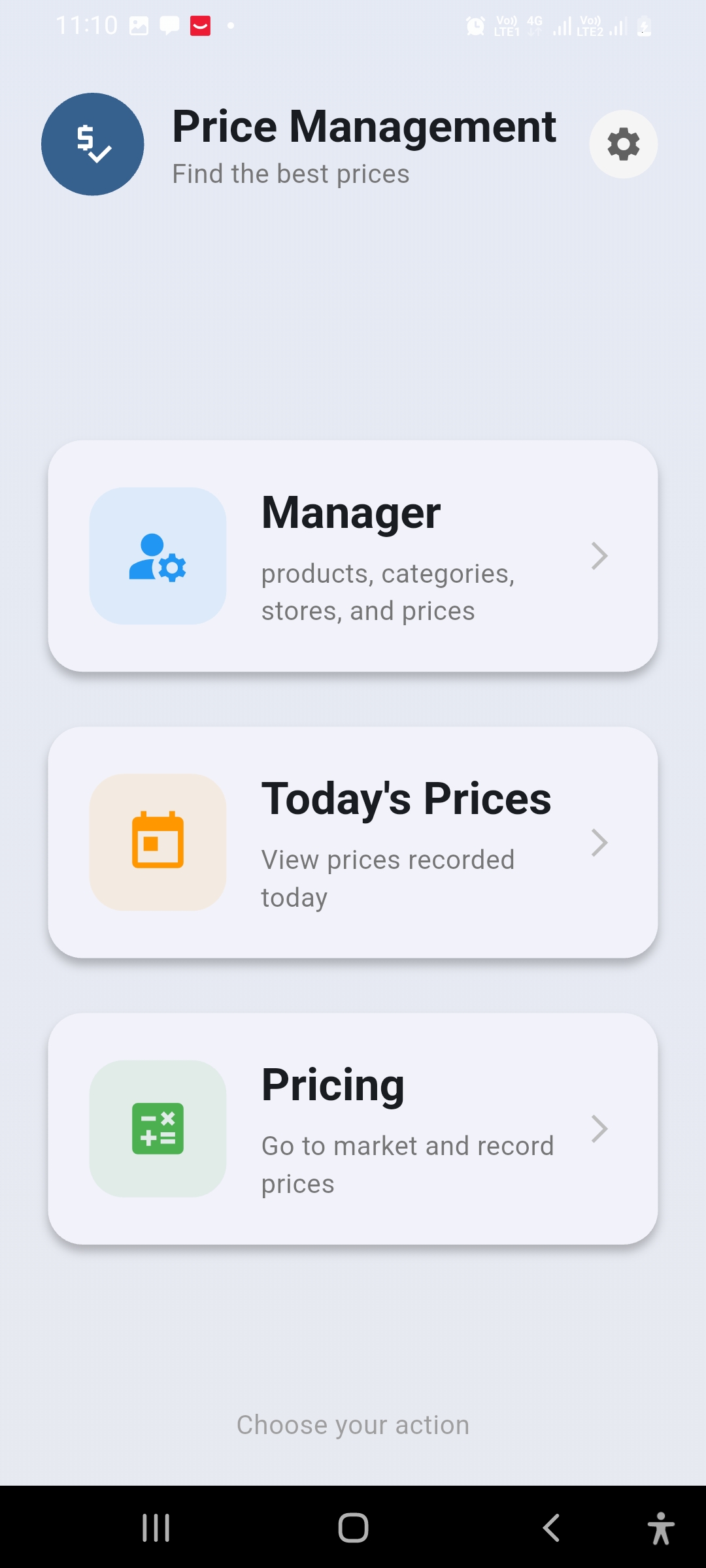Tap the home button in the navigation bar
Image resolution: width=706 pixels, height=1568 pixels.
tap(353, 1527)
